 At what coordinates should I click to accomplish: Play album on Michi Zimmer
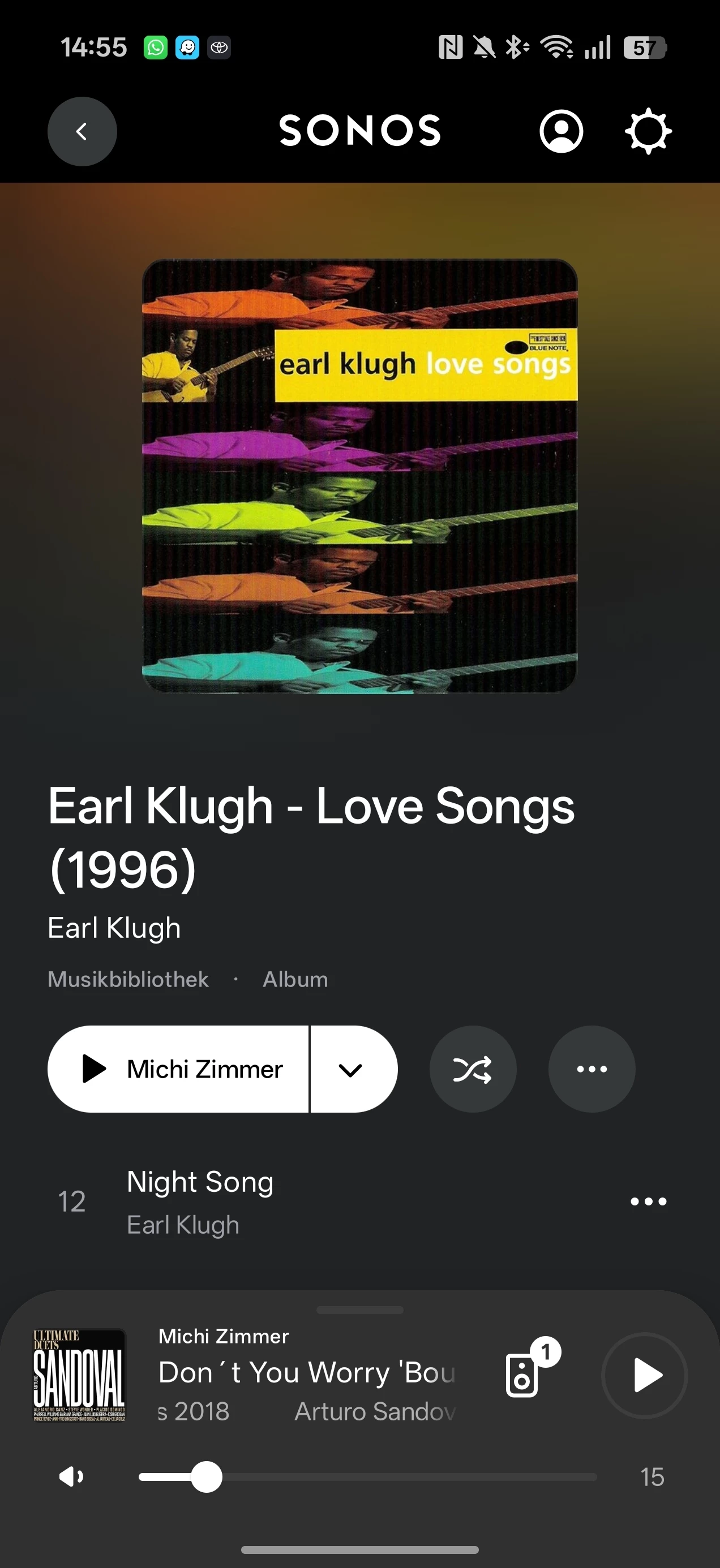pos(178,1069)
